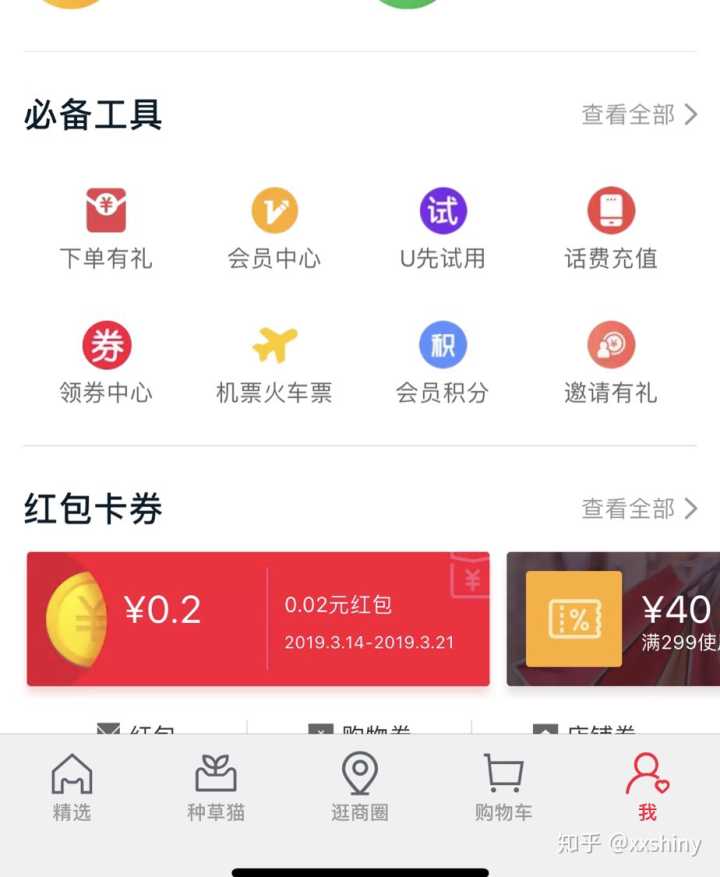The height and width of the screenshot is (877, 720).
Task: Open 邀请有礼
Action: (610, 363)
